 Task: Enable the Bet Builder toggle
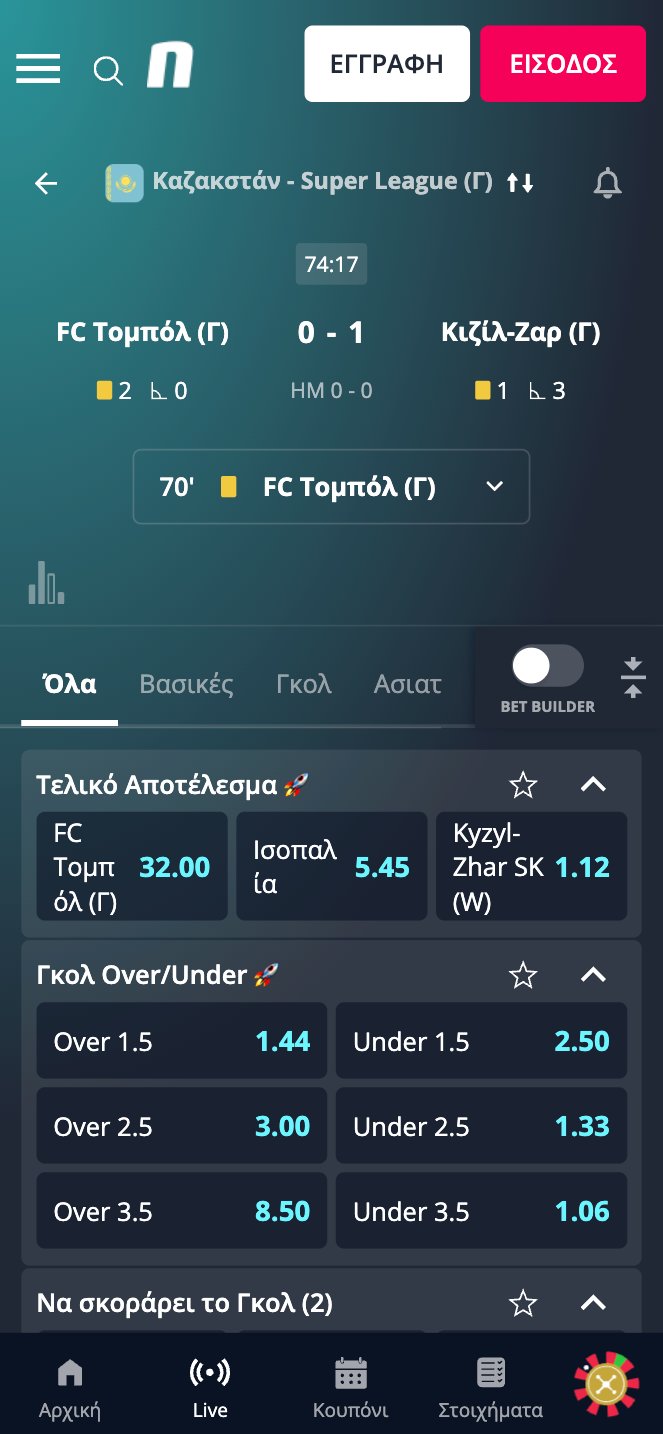[x=547, y=666]
